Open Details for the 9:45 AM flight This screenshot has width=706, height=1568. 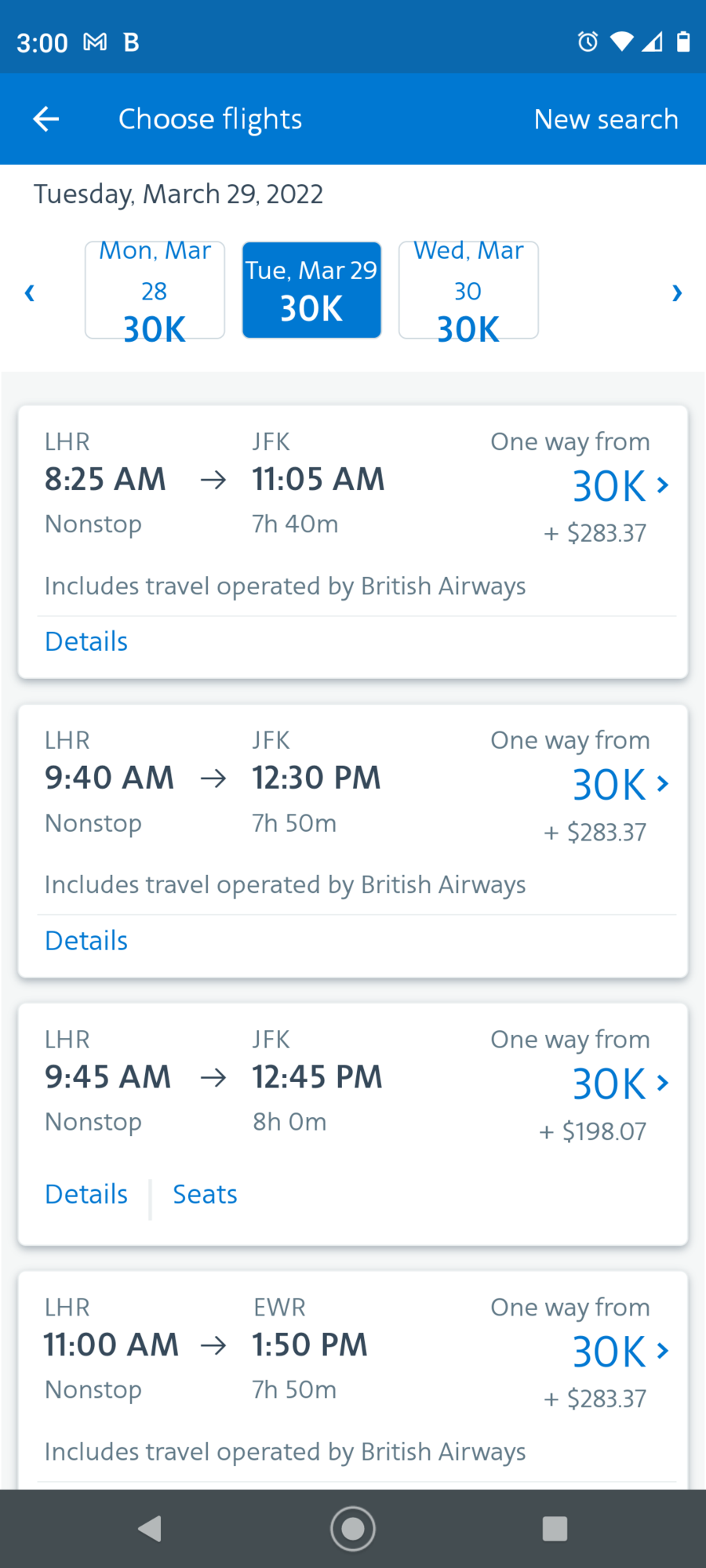tap(86, 1193)
